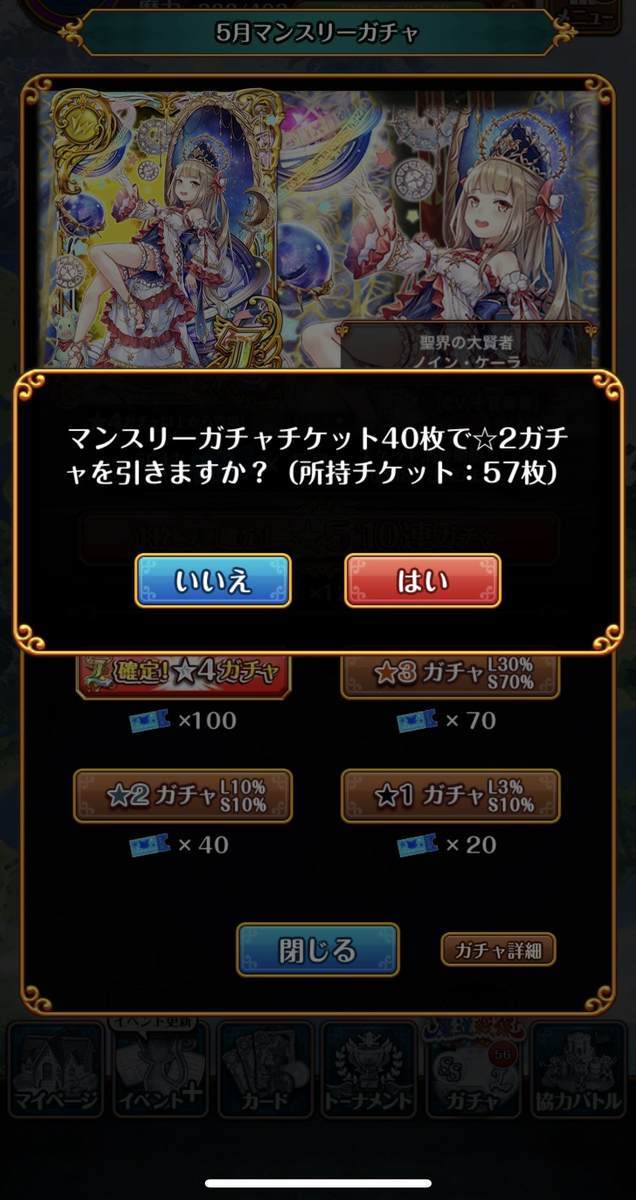
Task: Confirm the ☆2 gacha with はい
Action: point(422,581)
